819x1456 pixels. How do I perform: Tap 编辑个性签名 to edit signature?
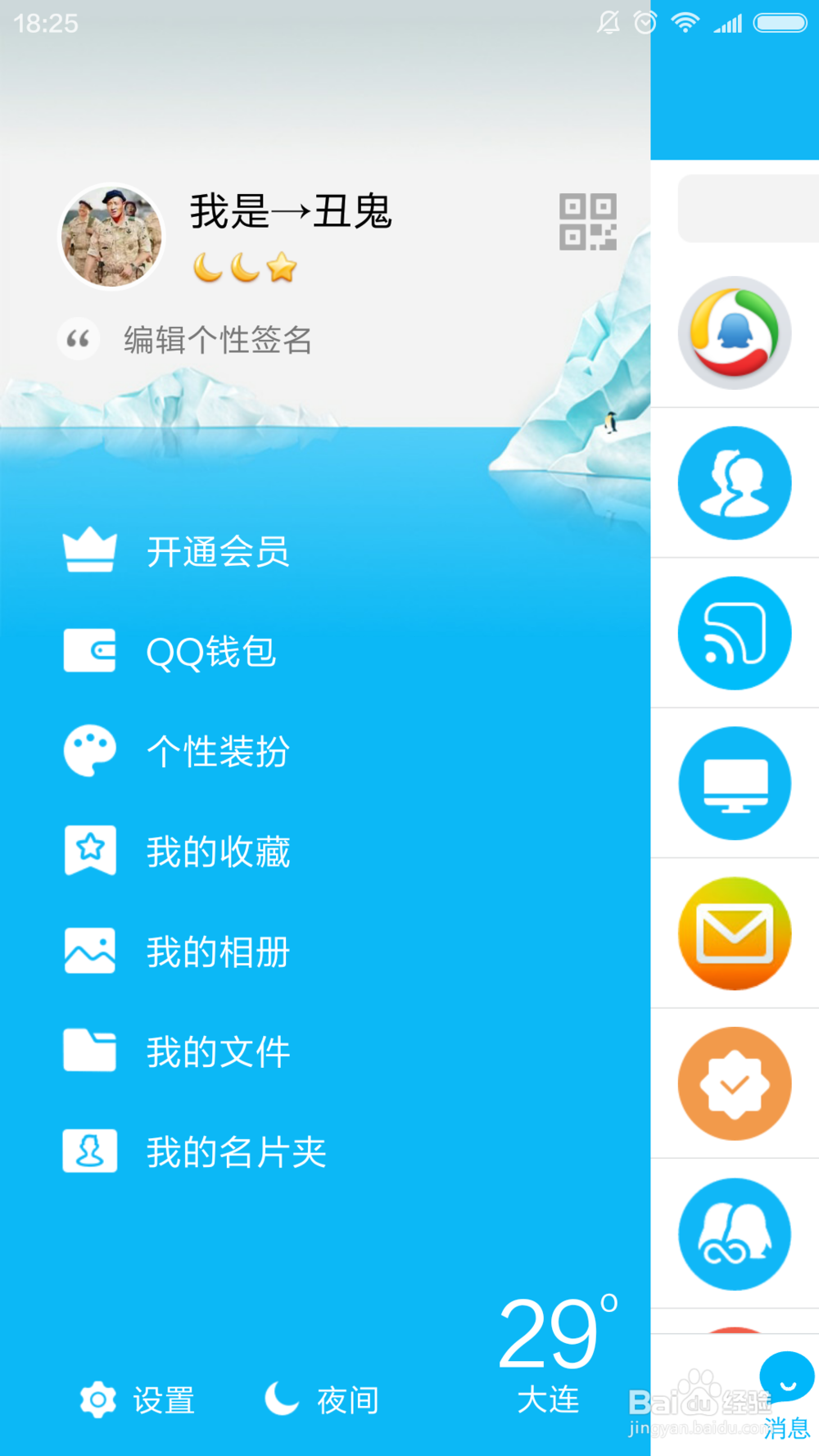pyautogui.click(x=216, y=341)
